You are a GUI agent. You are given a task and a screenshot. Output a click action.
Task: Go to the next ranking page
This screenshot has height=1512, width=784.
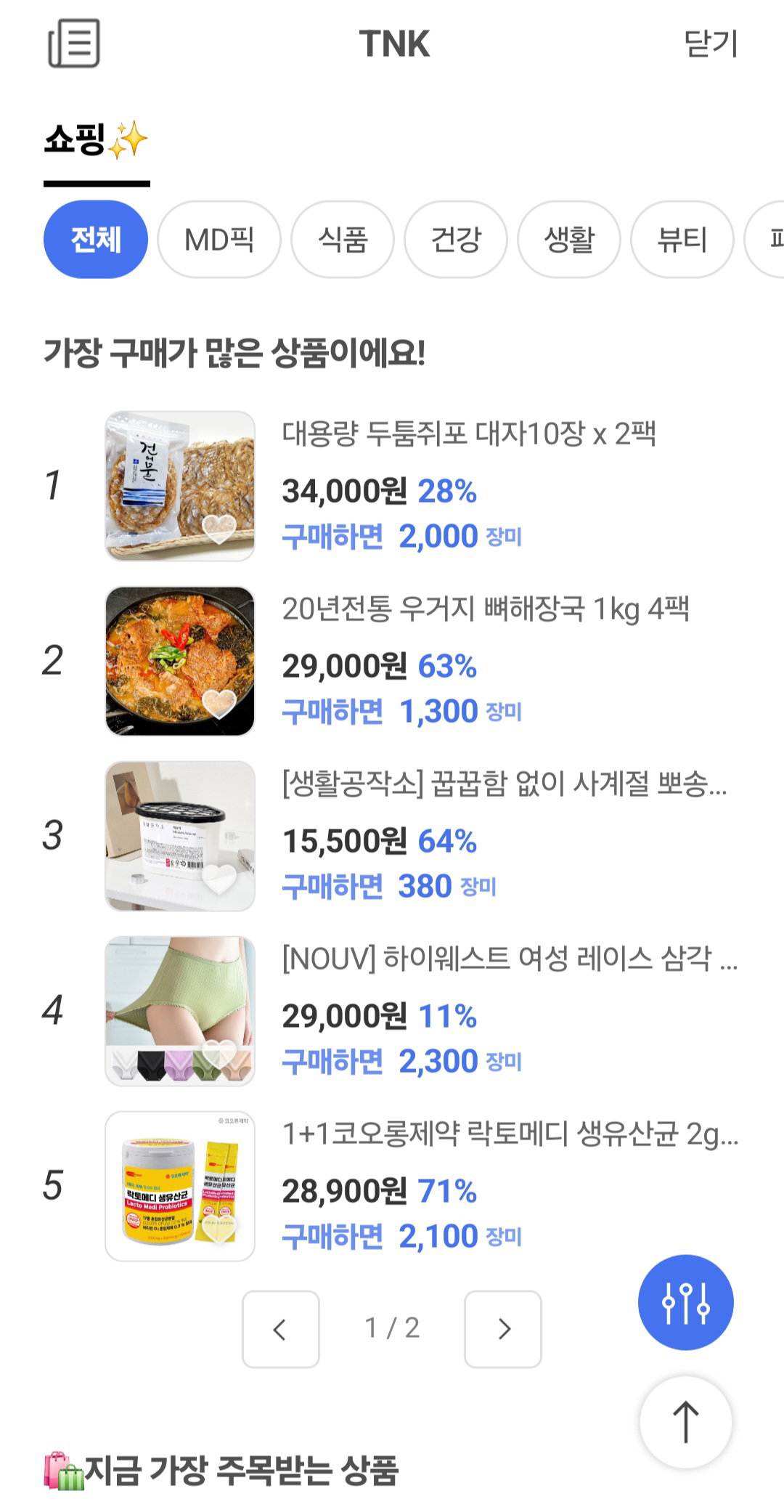pyautogui.click(x=503, y=1329)
